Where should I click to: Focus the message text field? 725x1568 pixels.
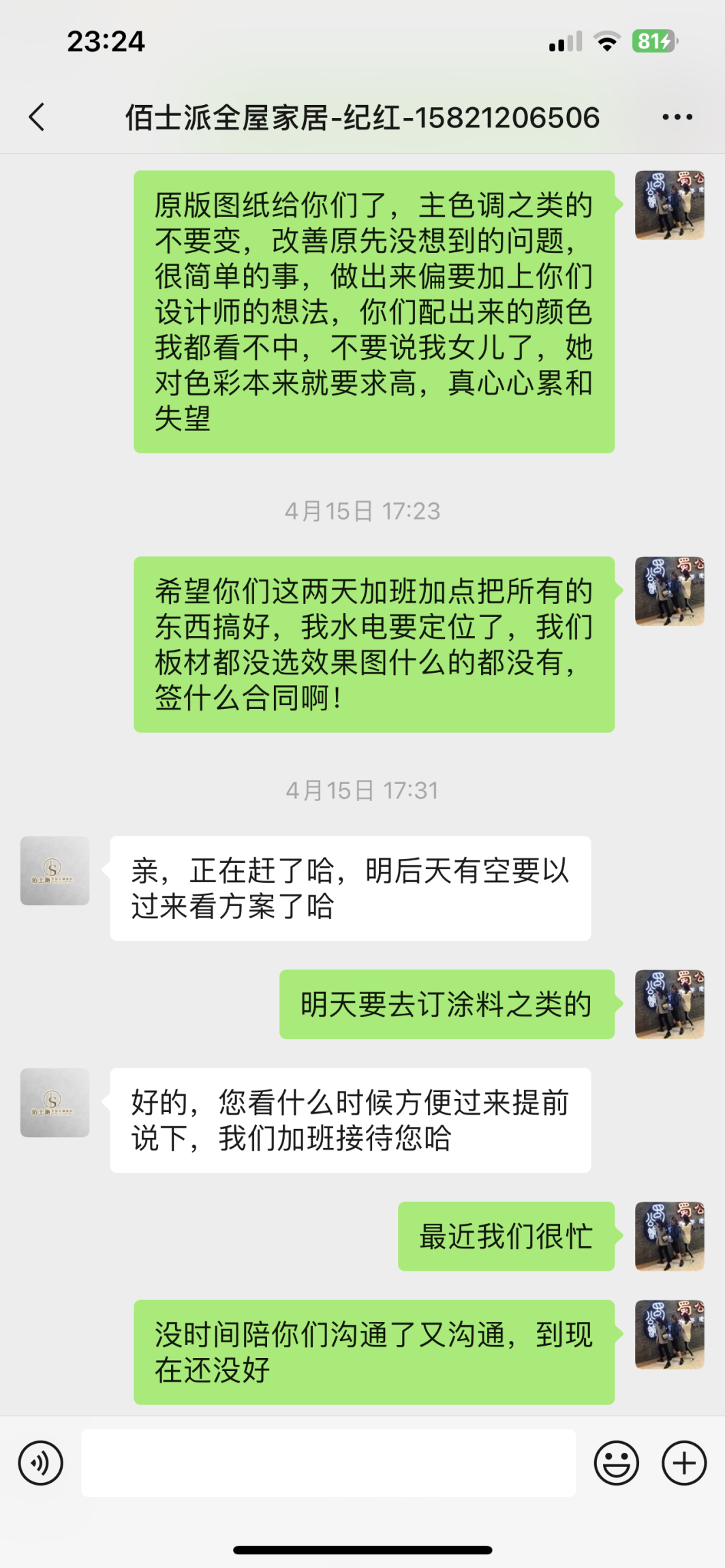328,1462
